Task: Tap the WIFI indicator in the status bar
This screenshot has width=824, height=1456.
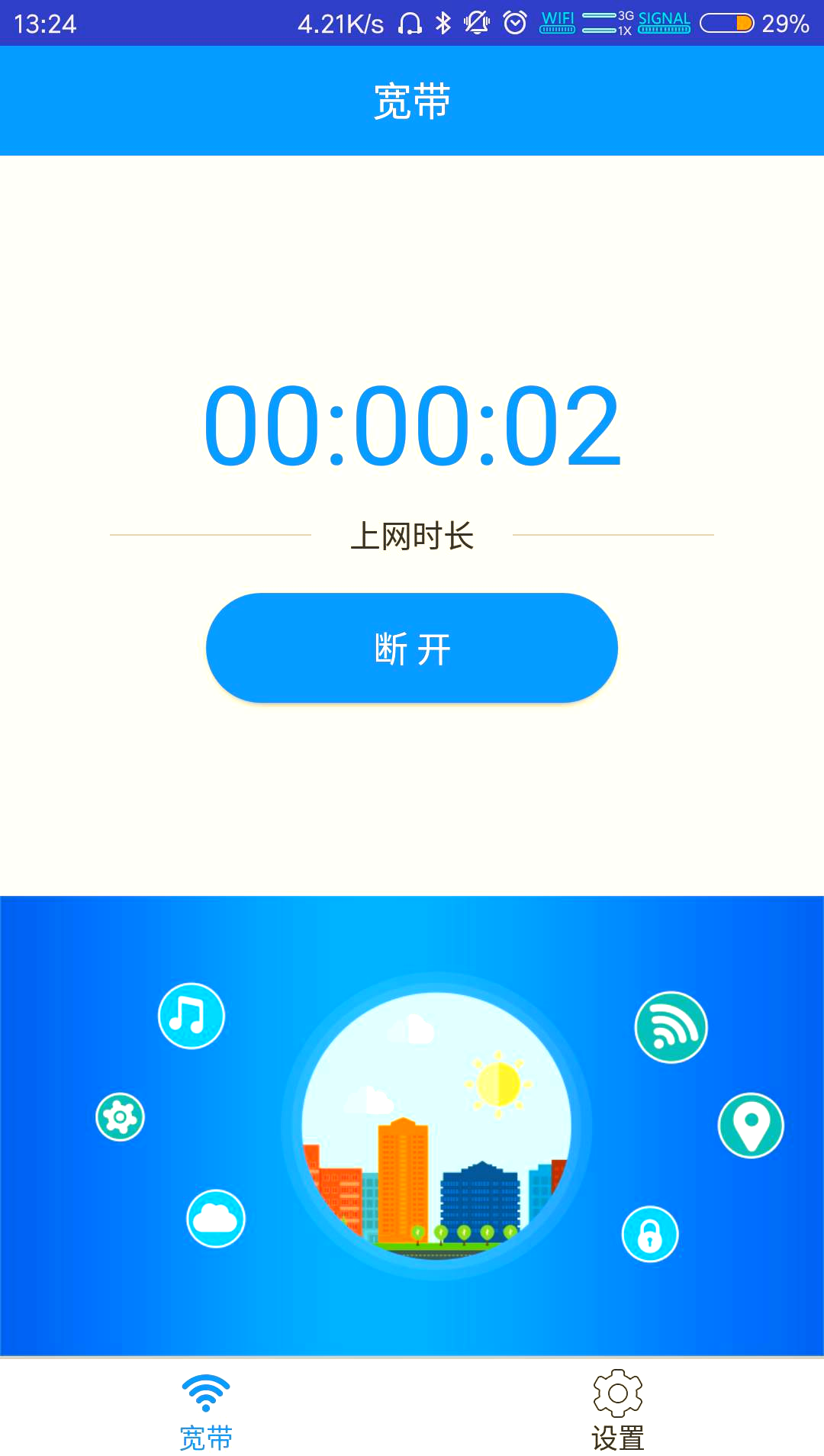Action: tap(558, 23)
